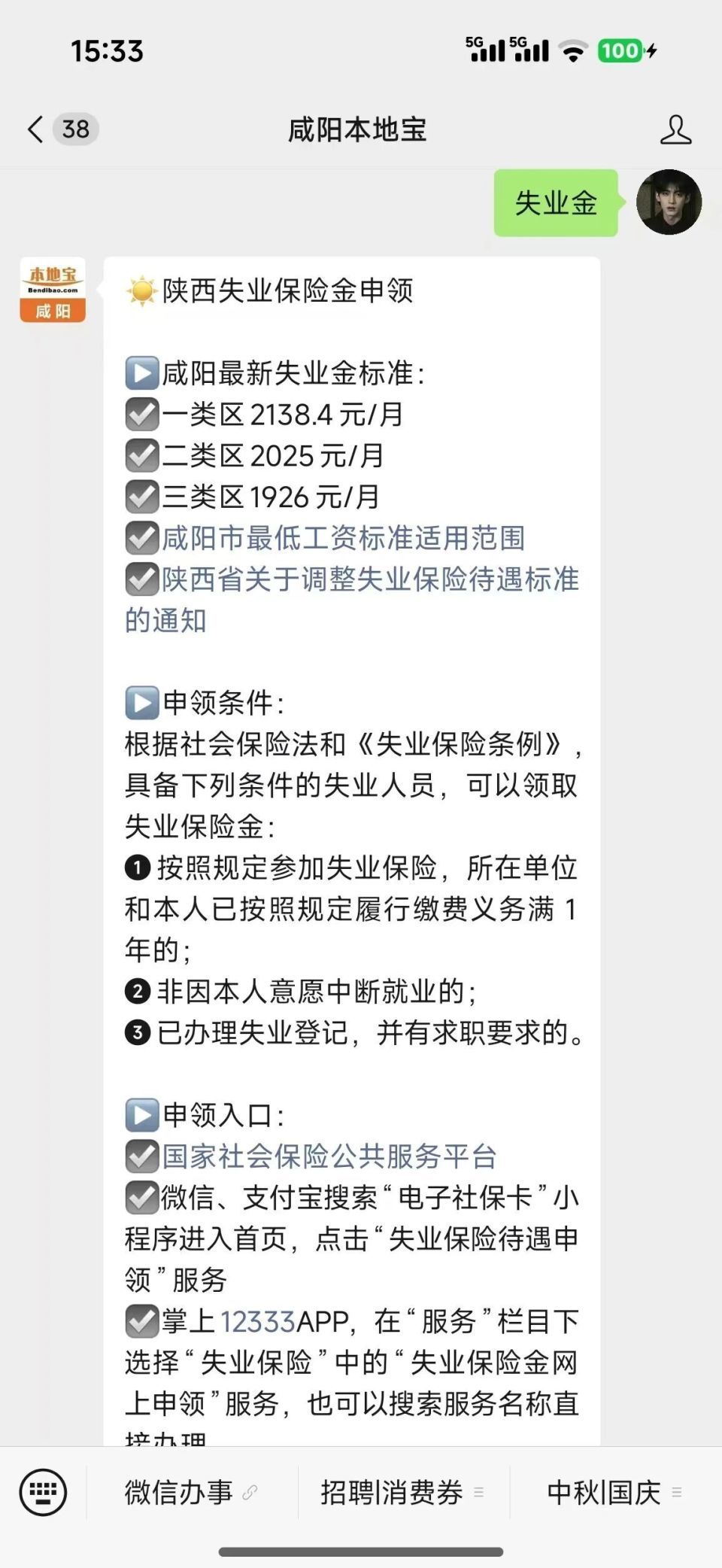
Task: Open the account profile icon
Action: pyautogui.click(x=675, y=129)
